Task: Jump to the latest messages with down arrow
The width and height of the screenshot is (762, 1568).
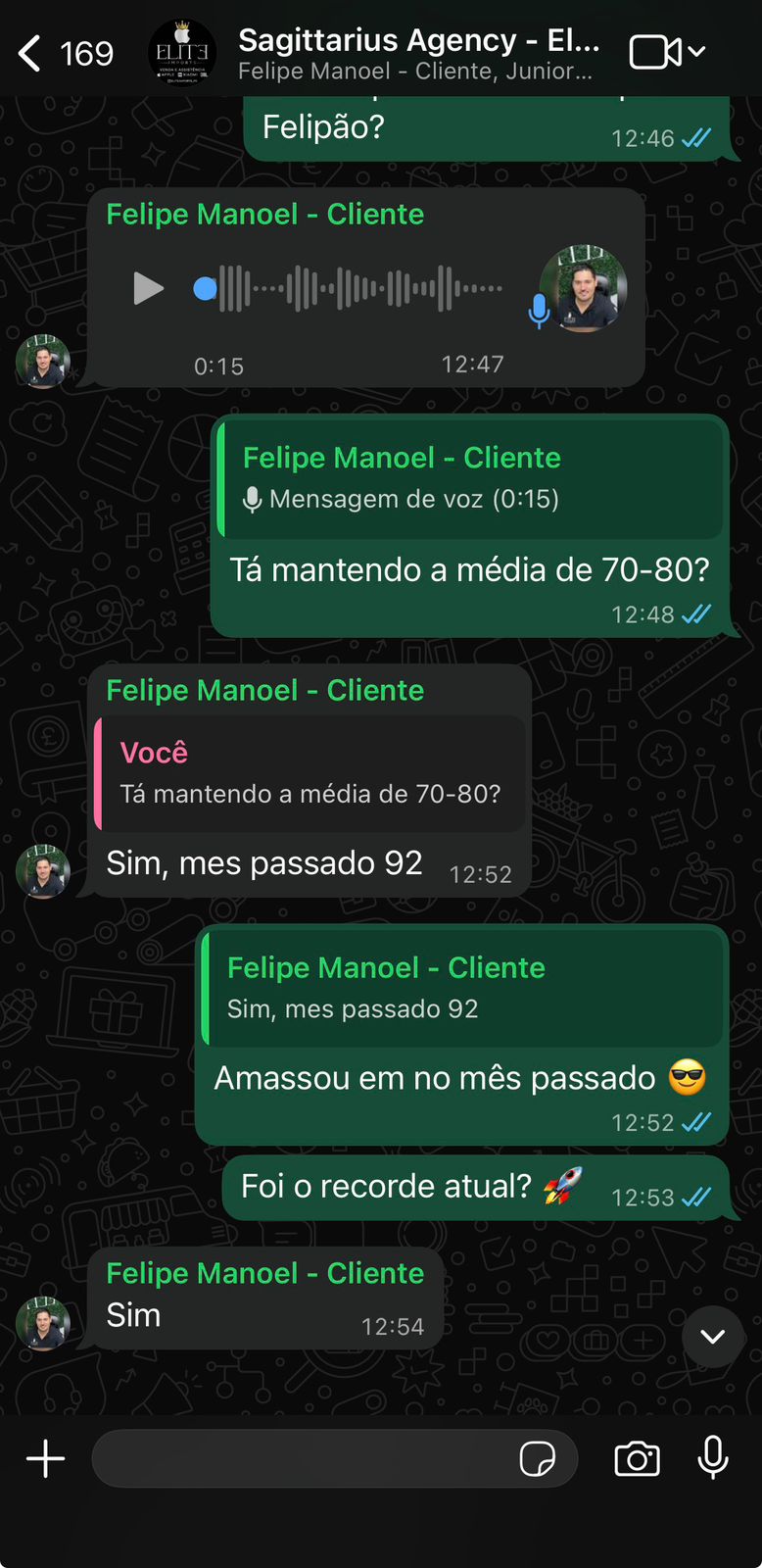Action: click(x=712, y=1337)
